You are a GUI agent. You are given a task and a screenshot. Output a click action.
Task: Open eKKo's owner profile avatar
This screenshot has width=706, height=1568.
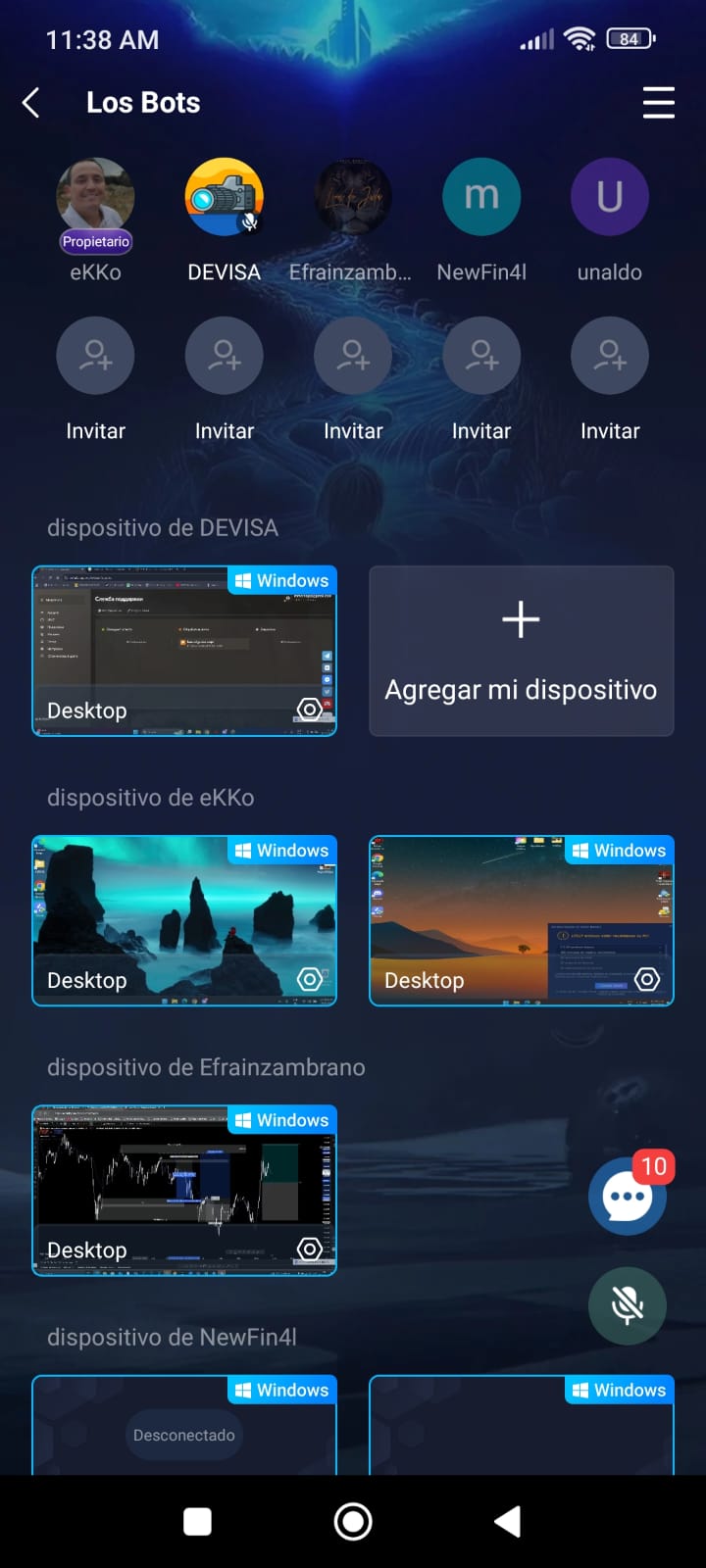(x=95, y=198)
